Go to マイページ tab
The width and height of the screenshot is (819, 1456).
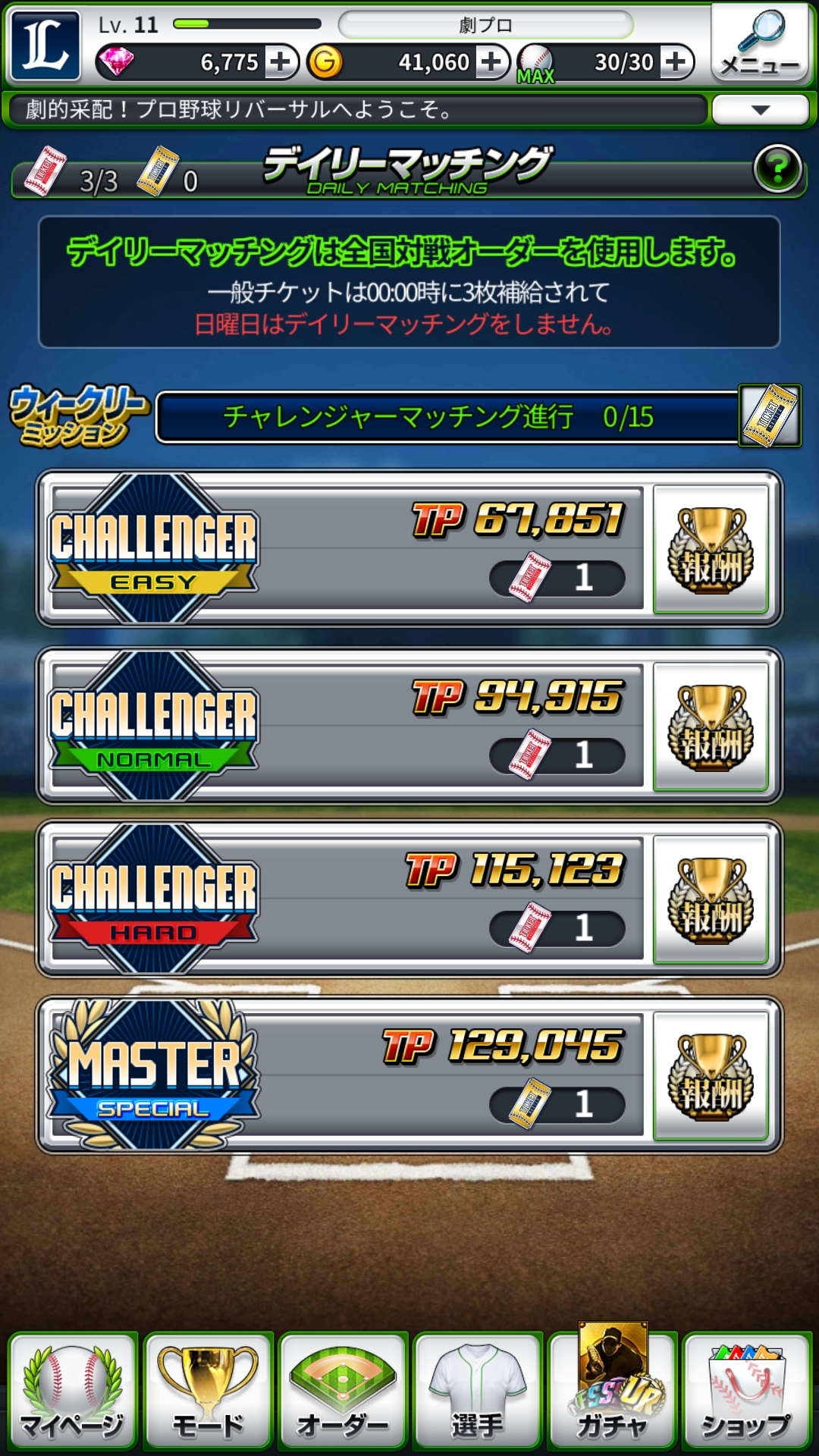pyautogui.click(x=72, y=1392)
